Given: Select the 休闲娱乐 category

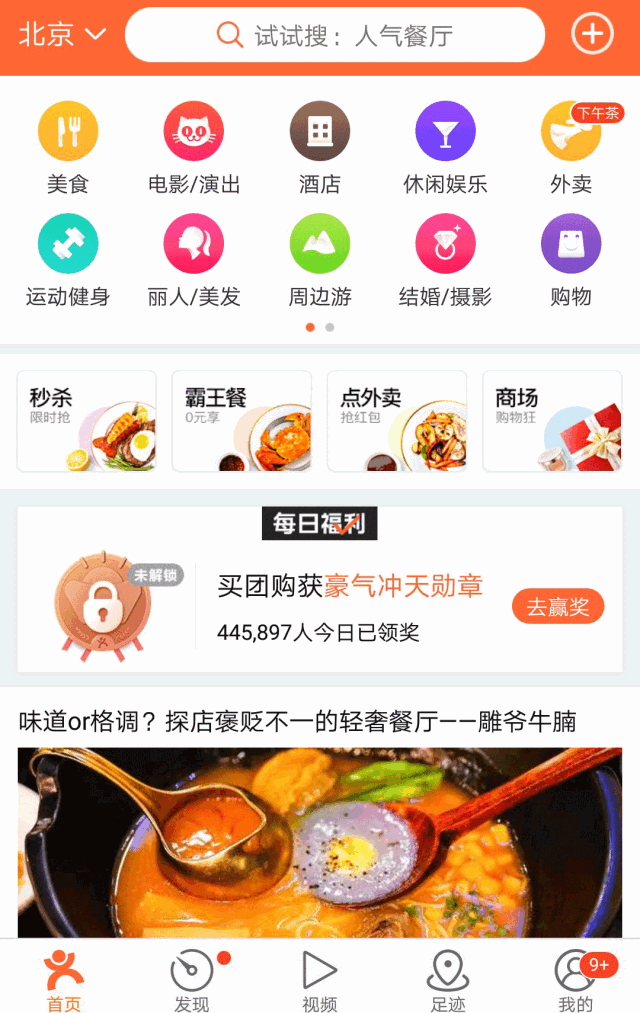Looking at the screenshot, I should point(445,146).
